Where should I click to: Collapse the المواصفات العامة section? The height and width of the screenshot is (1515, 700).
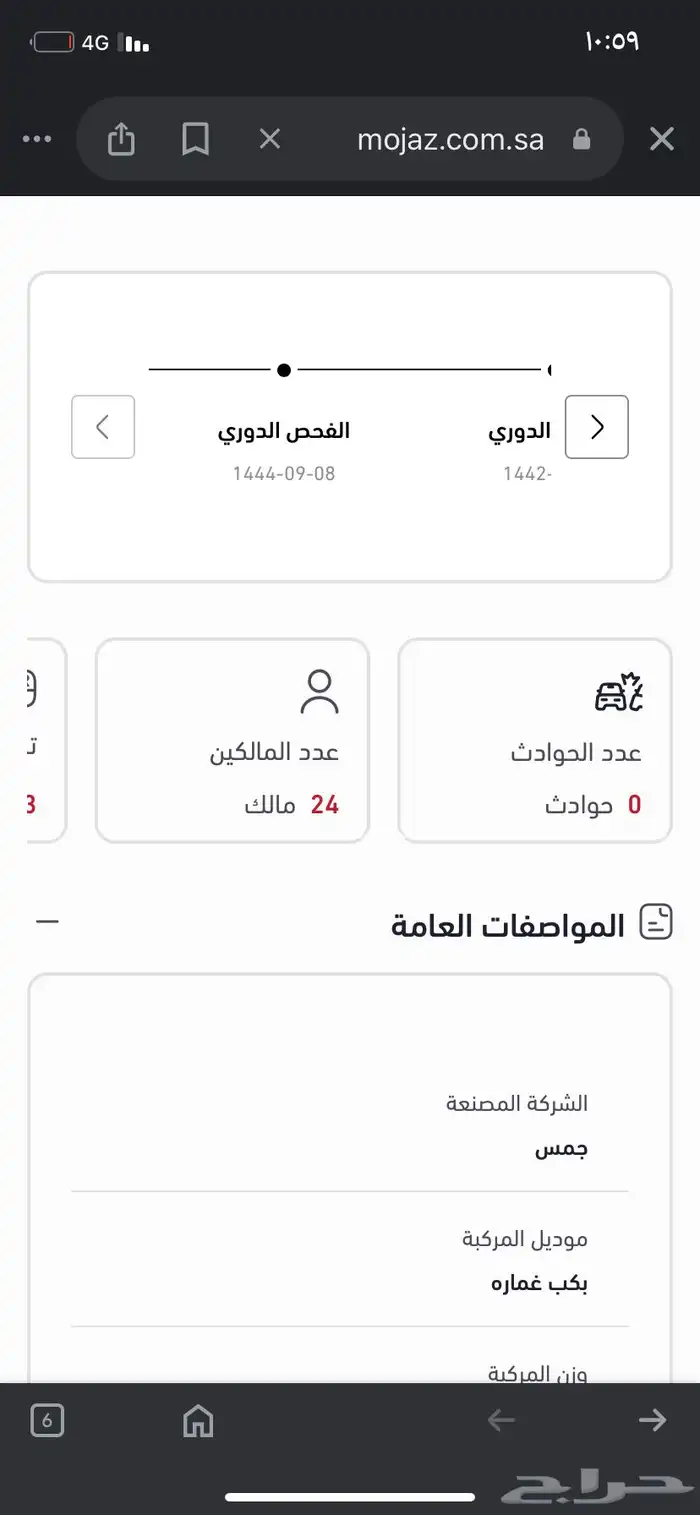[47, 921]
